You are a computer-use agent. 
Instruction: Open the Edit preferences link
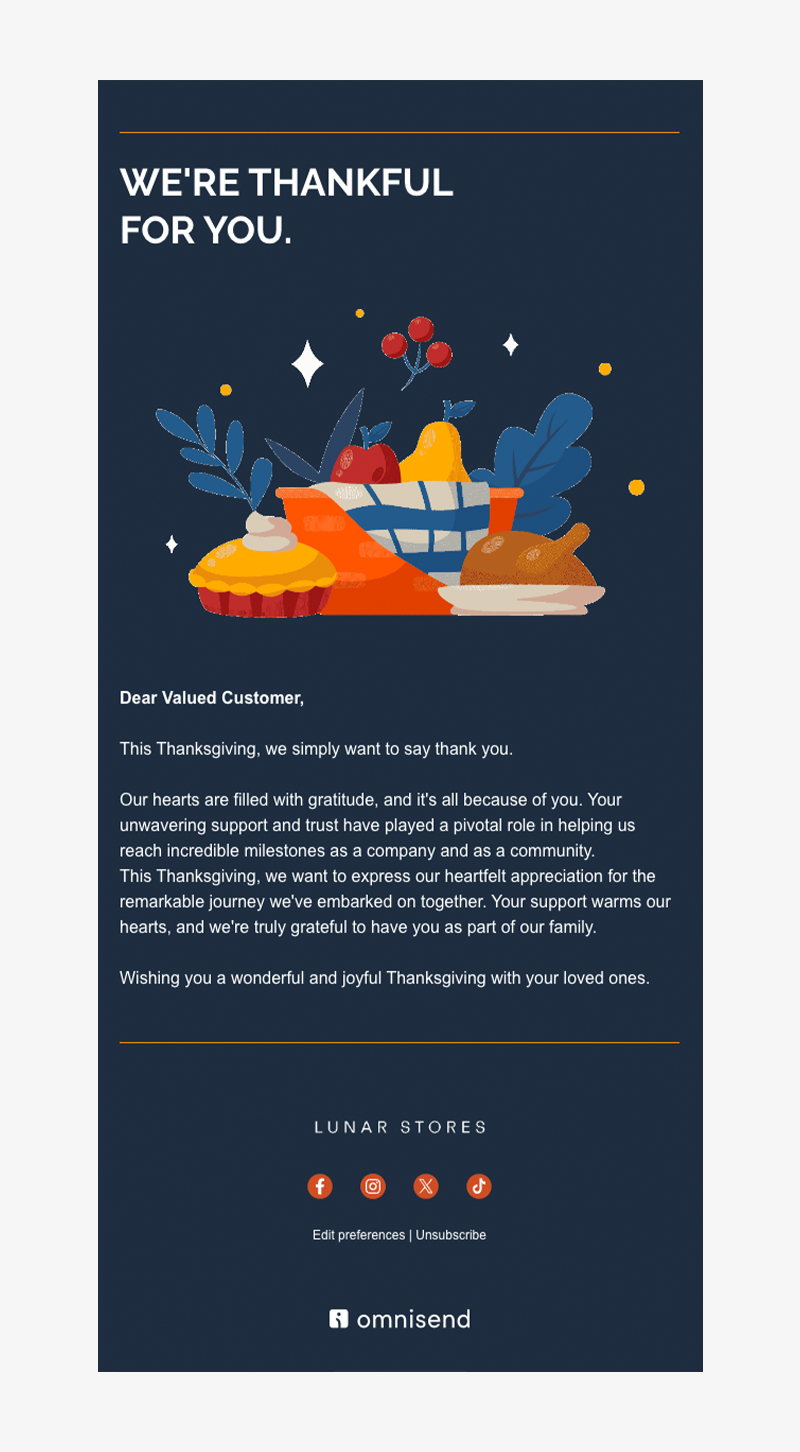coord(358,1235)
